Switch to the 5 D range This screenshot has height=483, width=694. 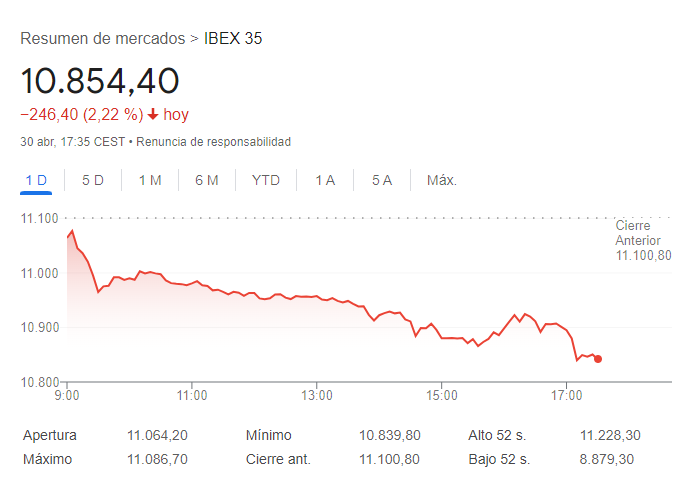click(93, 180)
